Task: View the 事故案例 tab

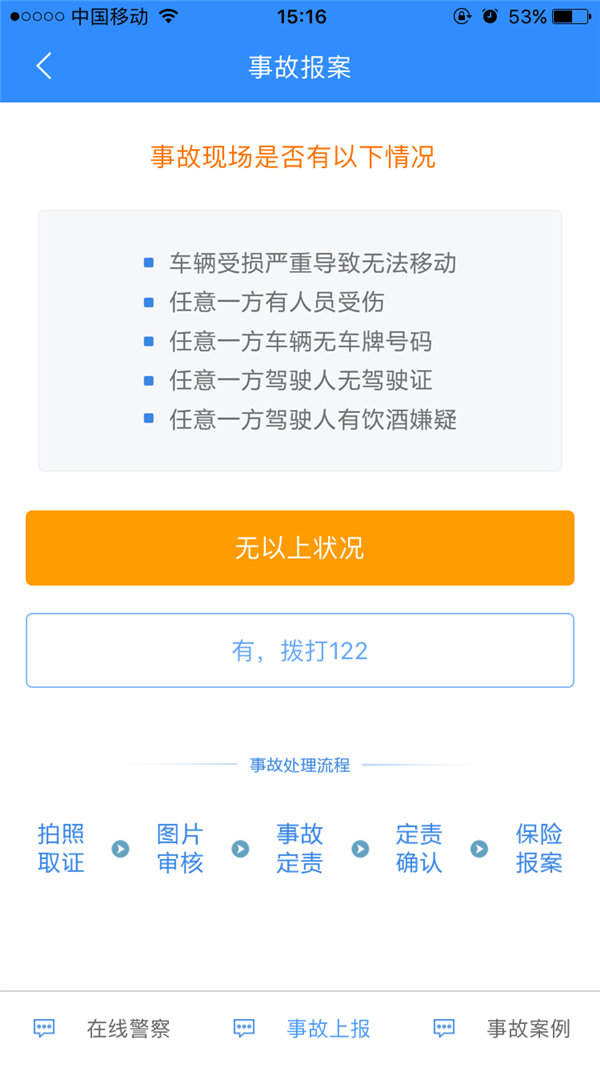Action: [x=502, y=1028]
